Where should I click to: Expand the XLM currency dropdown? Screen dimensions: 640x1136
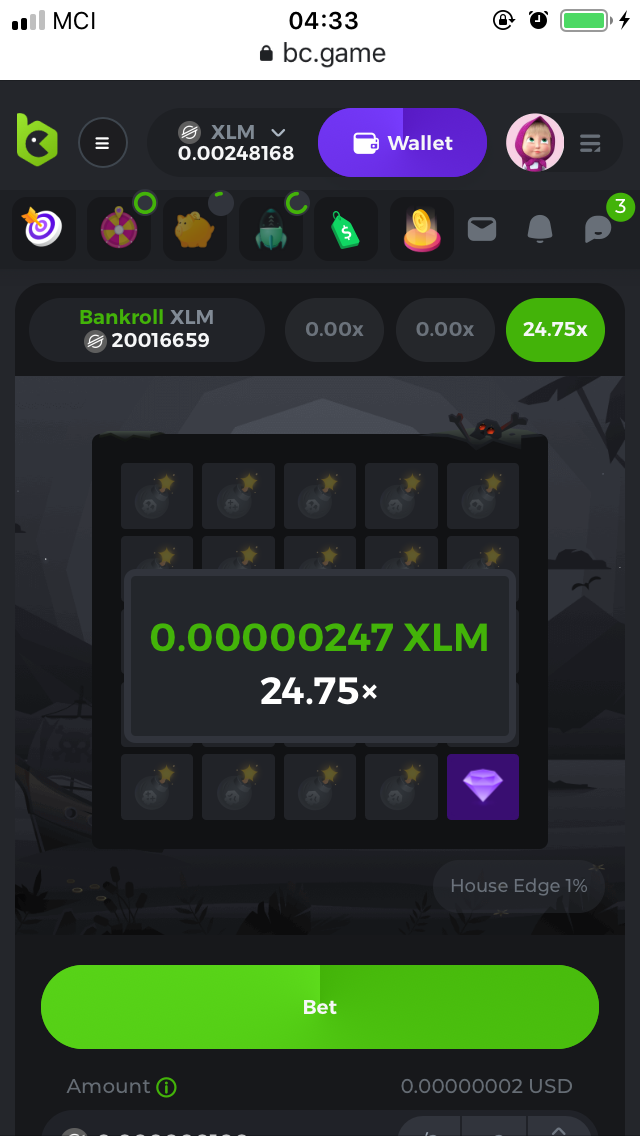coord(278,132)
